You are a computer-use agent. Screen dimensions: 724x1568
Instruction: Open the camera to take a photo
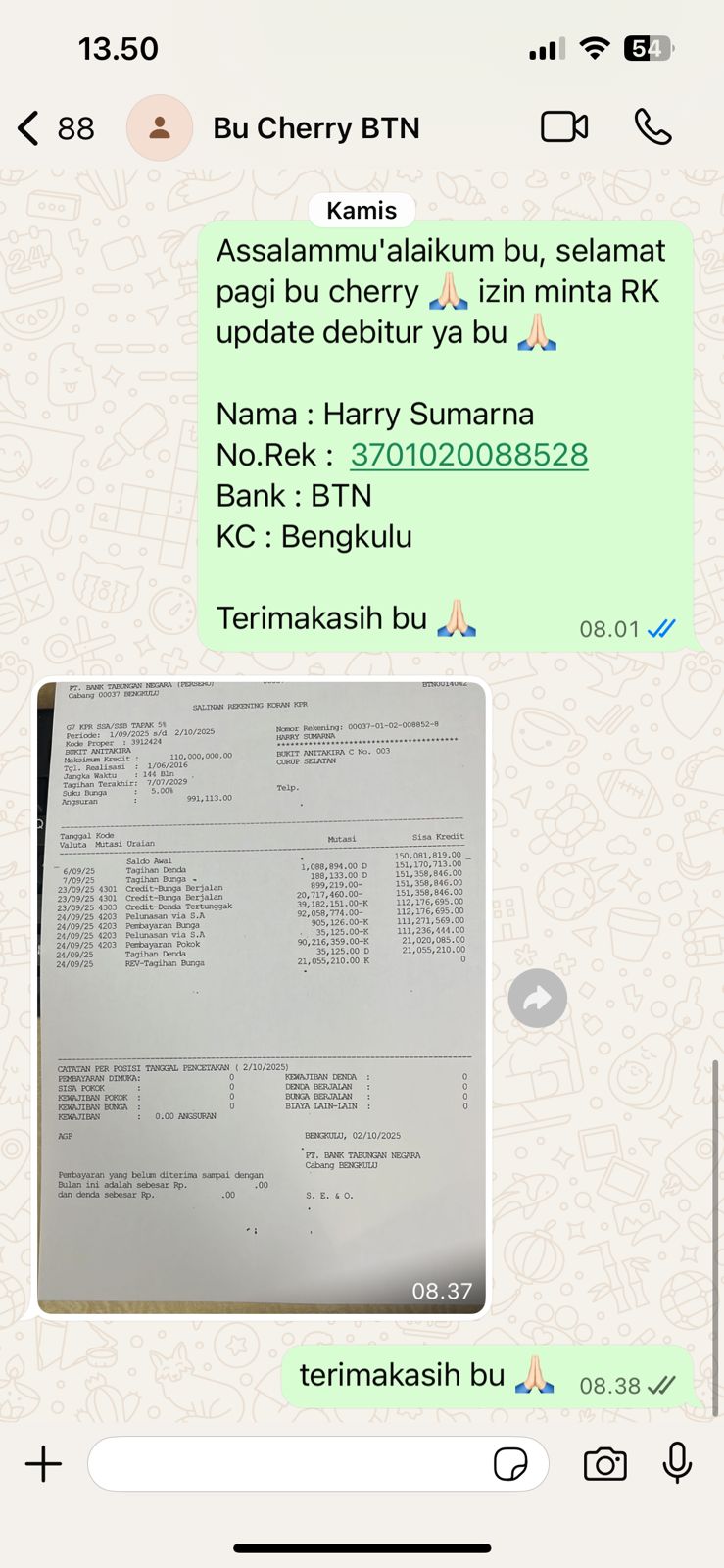604,1464
